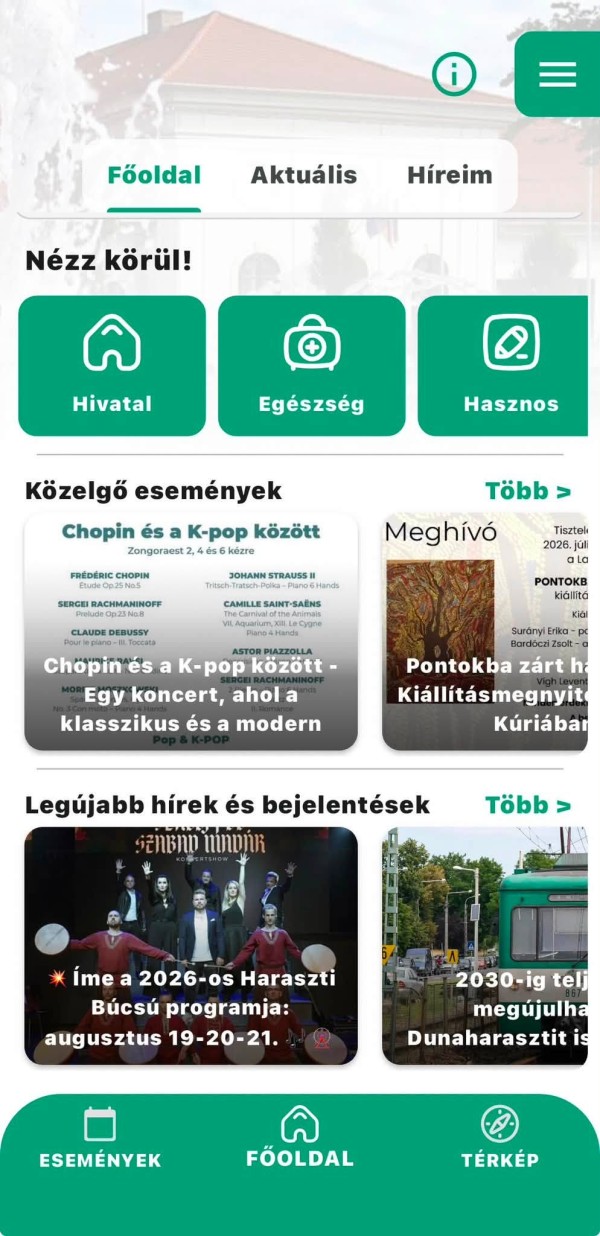Viewport: 600px width, 1236px height.
Task: Open the hamburger menu
Action: coord(557,74)
